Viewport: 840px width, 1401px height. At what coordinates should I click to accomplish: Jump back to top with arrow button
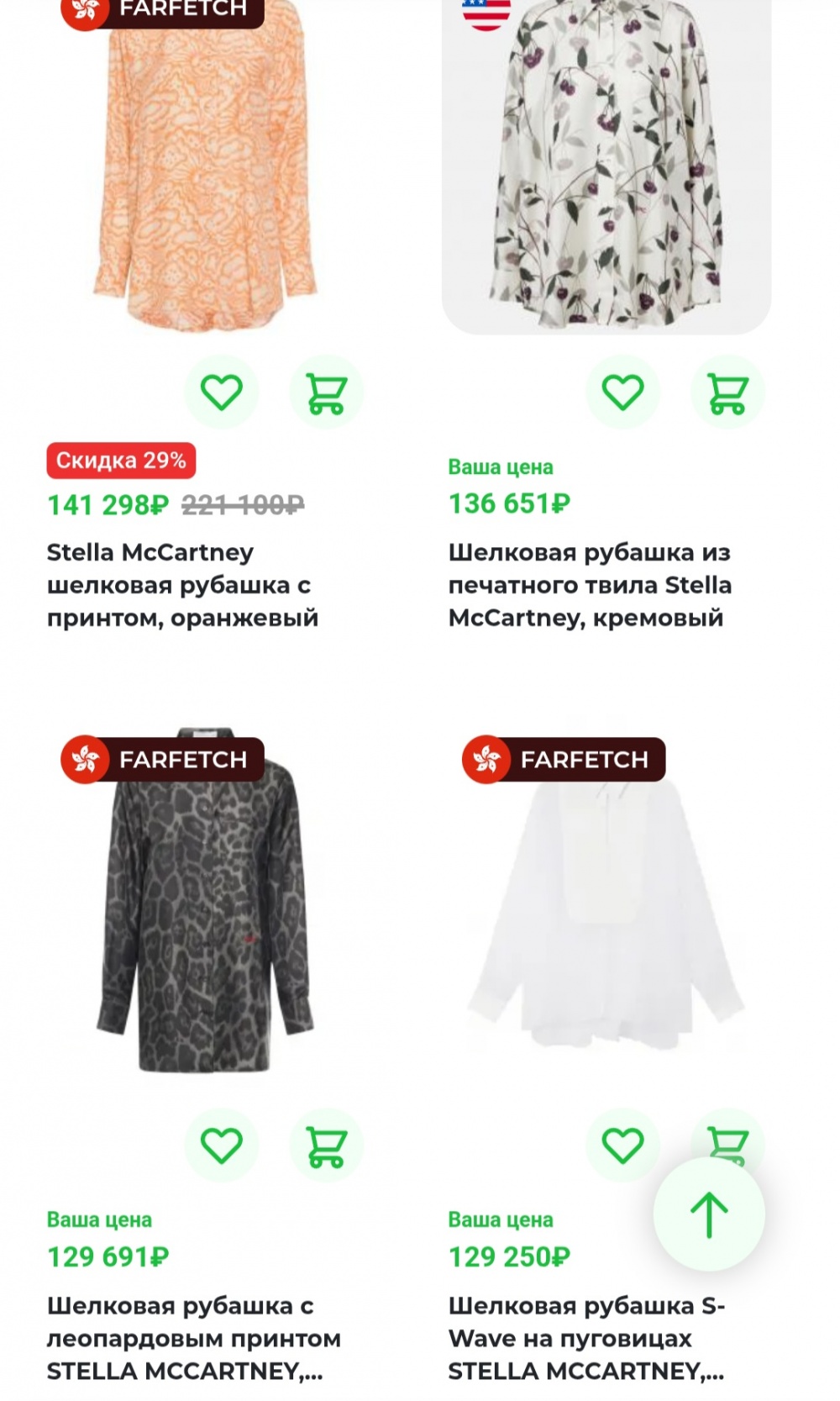click(x=709, y=1214)
